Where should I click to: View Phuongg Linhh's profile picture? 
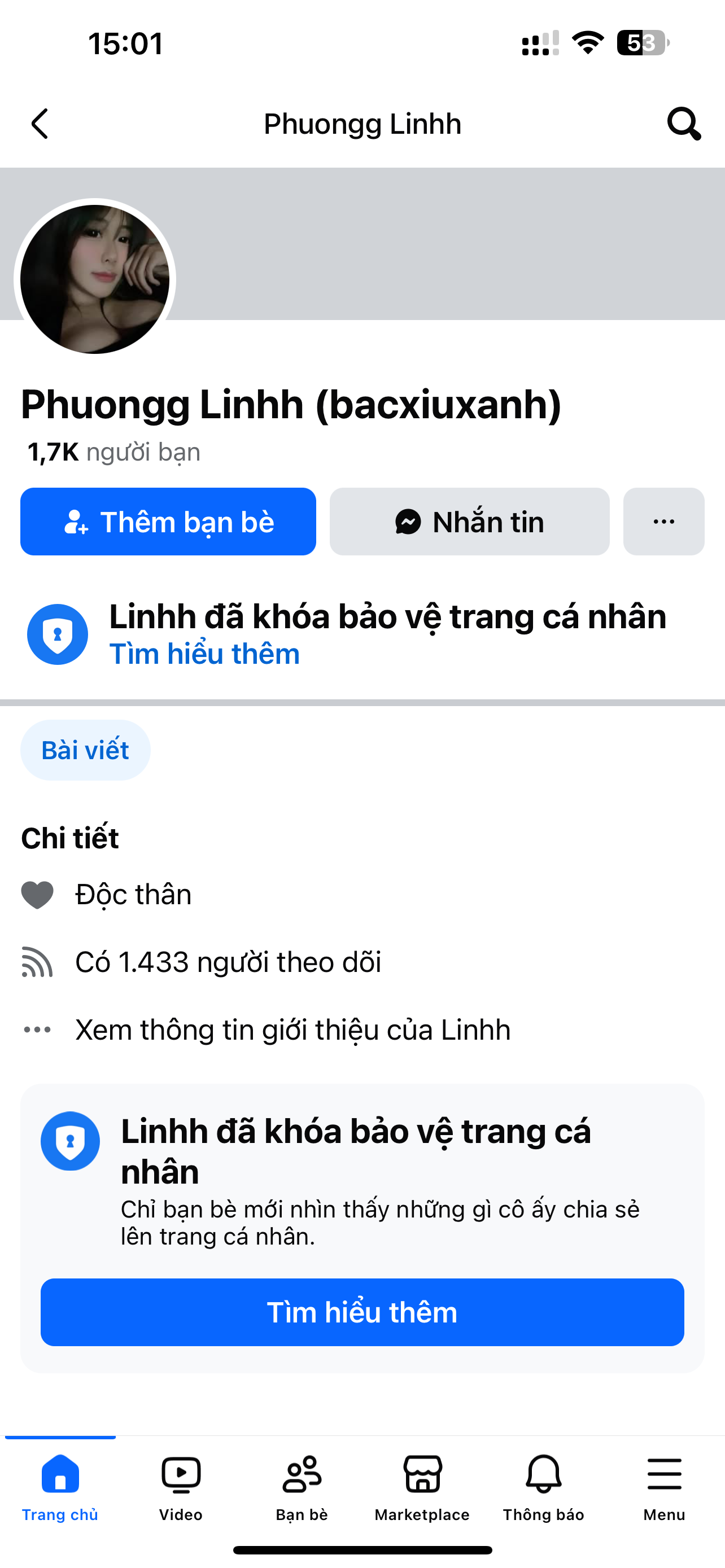pyautogui.click(x=95, y=279)
